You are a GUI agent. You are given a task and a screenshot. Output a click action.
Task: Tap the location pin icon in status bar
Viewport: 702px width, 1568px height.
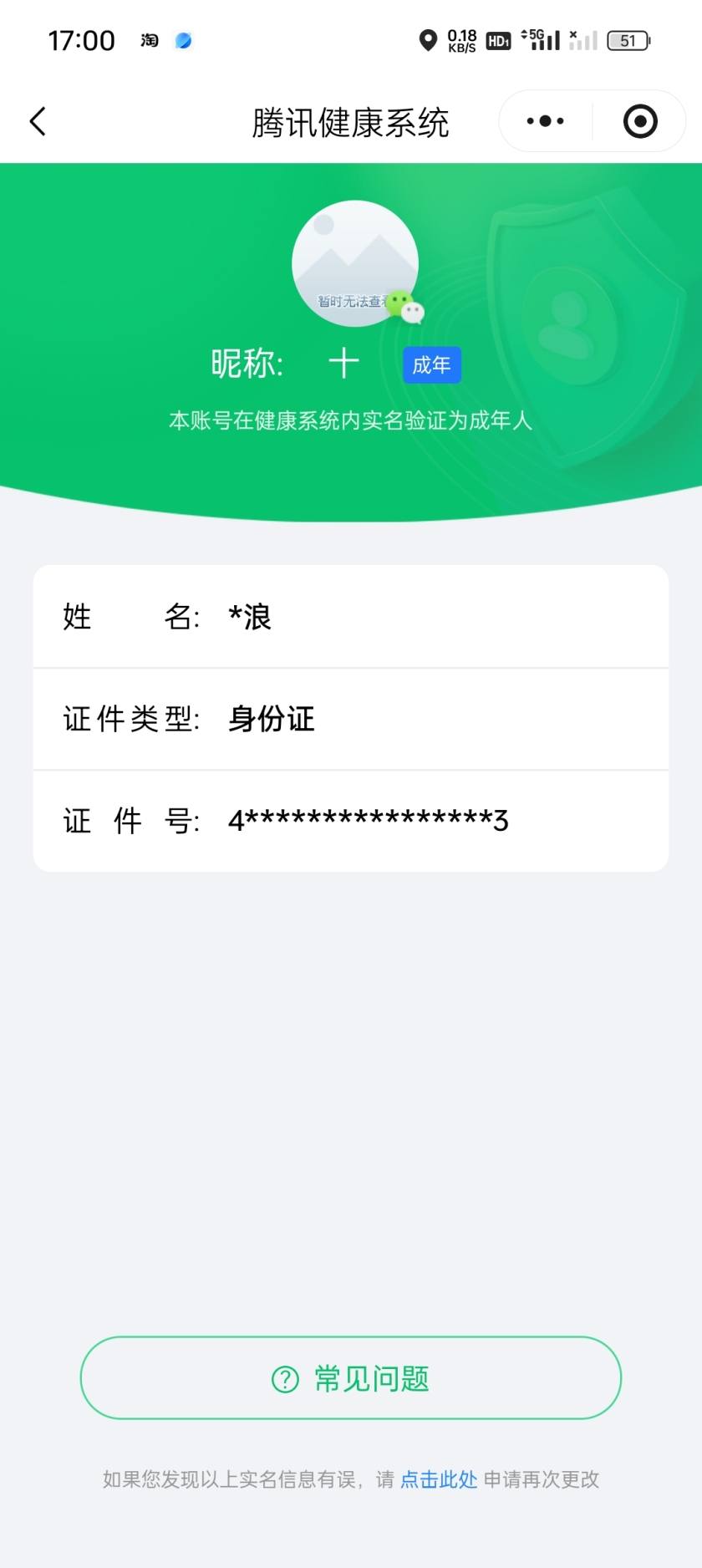tap(428, 39)
